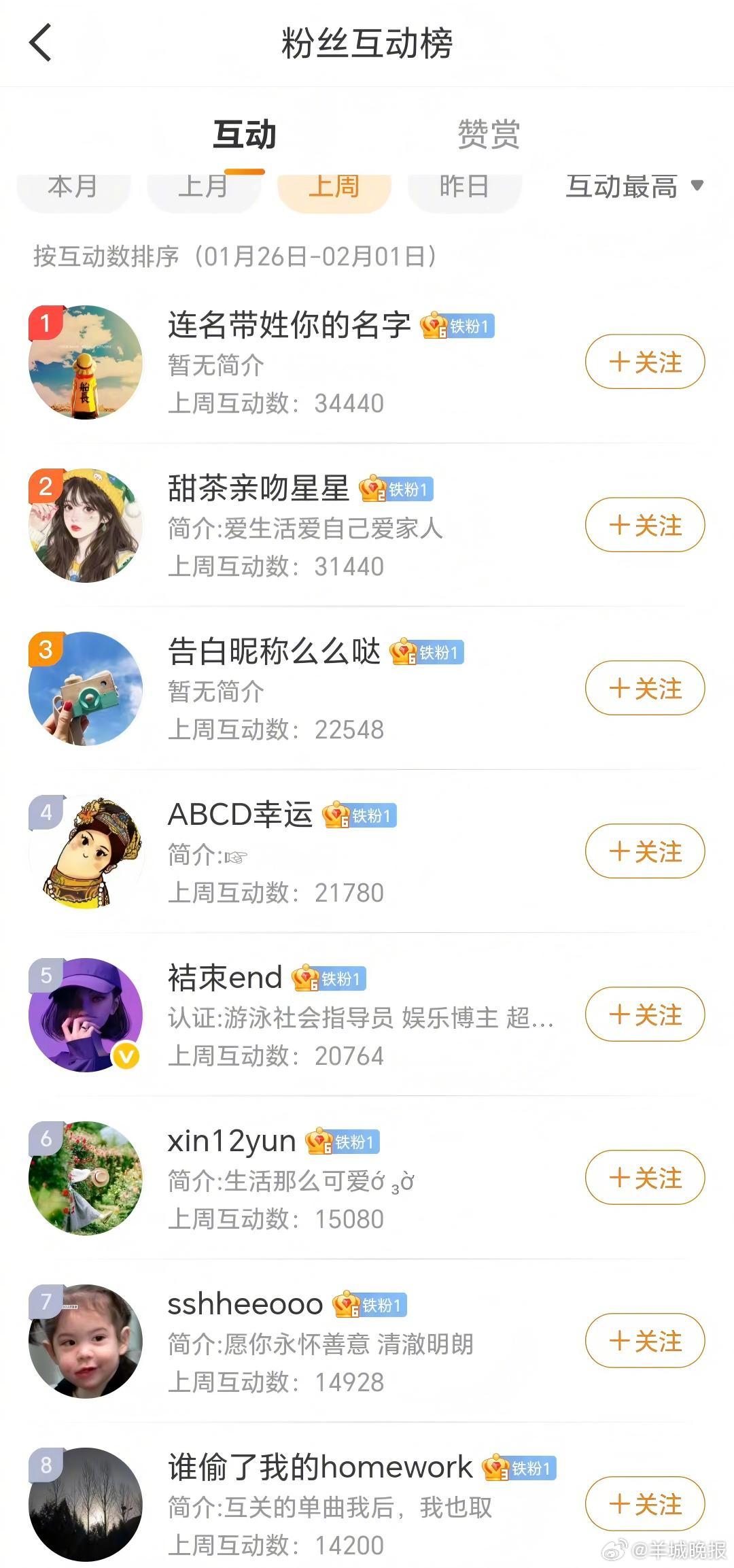The width and height of the screenshot is (734, 1568).
Task: Select the 互动 tab
Action: pyautogui.click(x=244, y=133)
